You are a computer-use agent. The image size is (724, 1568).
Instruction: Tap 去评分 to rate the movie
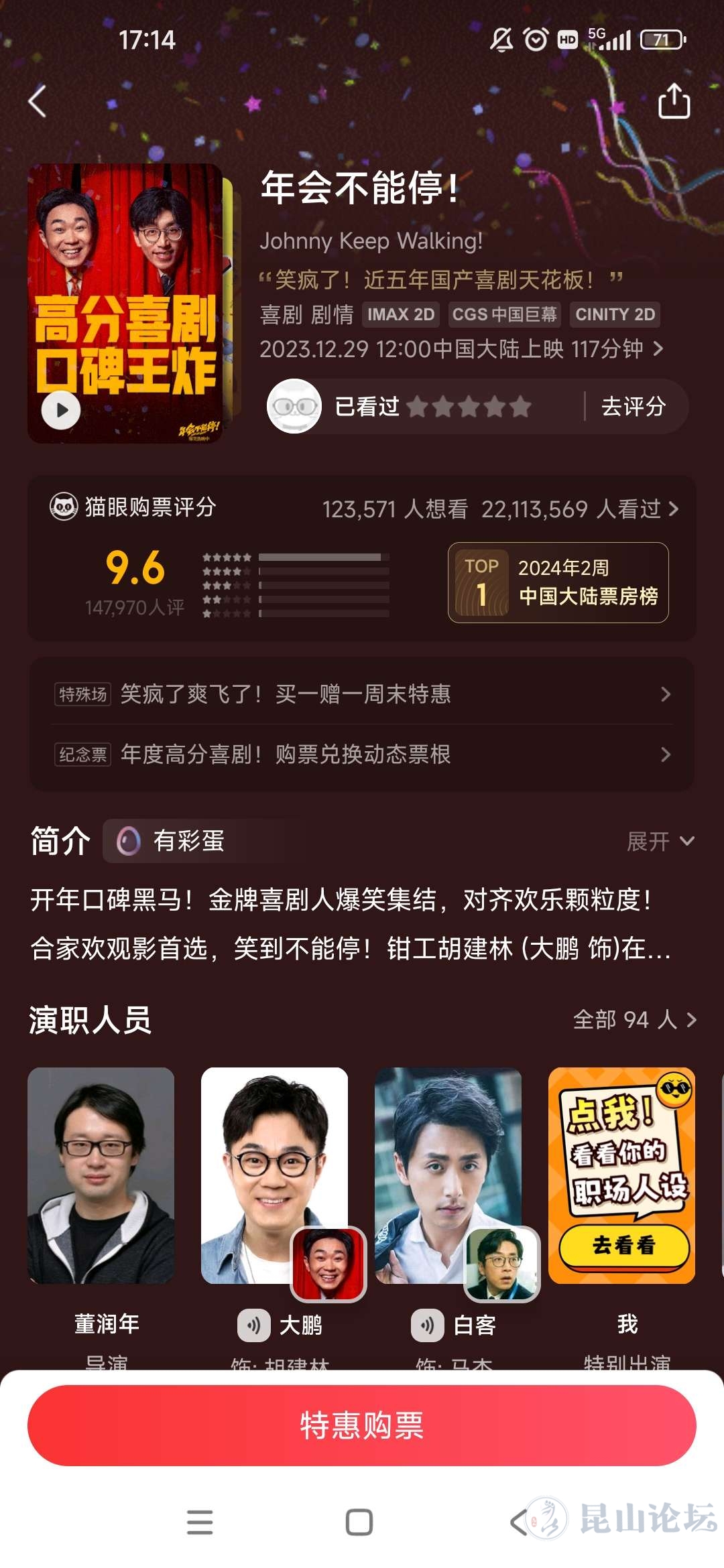point(633,407)
